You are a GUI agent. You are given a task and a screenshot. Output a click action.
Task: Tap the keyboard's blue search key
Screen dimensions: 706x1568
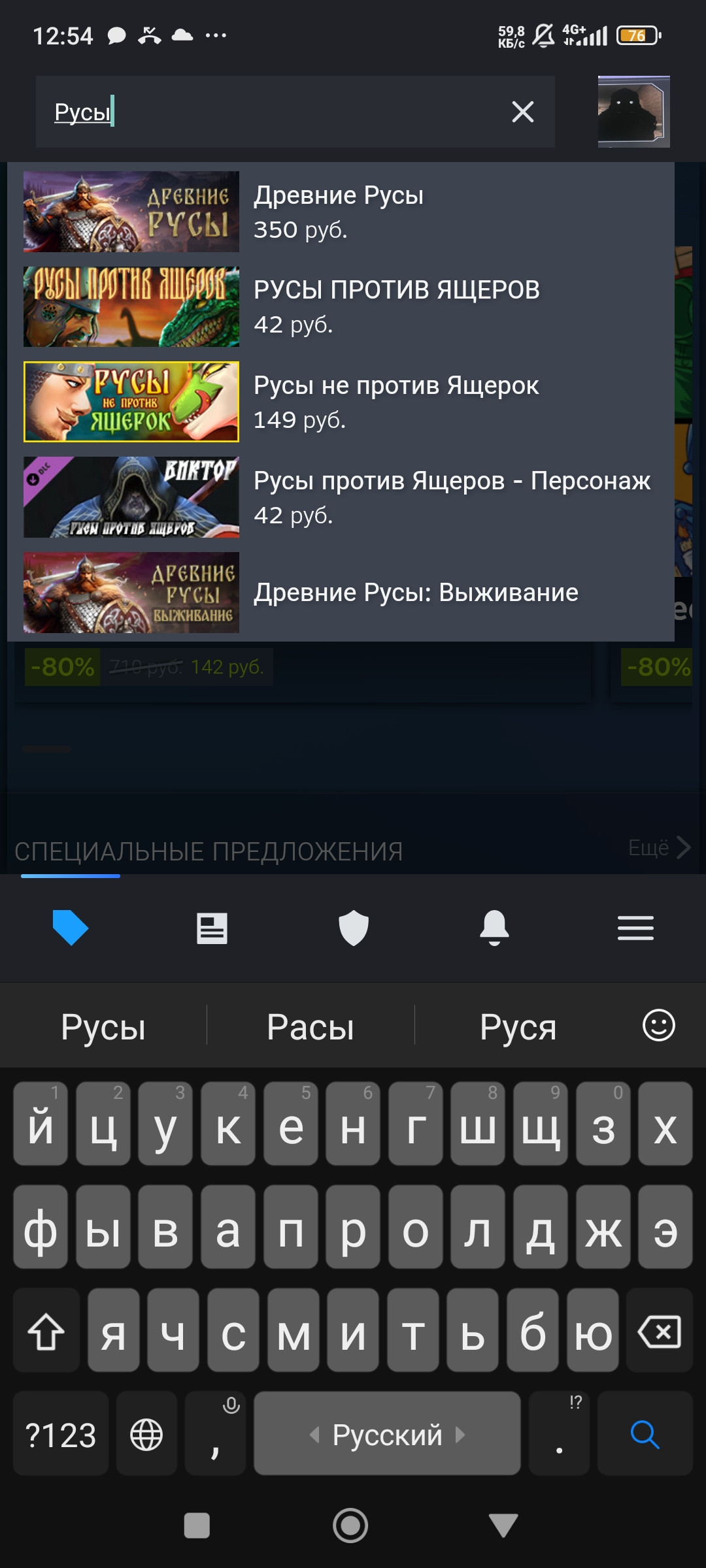pyautogui.click(x=645, y=1433)
